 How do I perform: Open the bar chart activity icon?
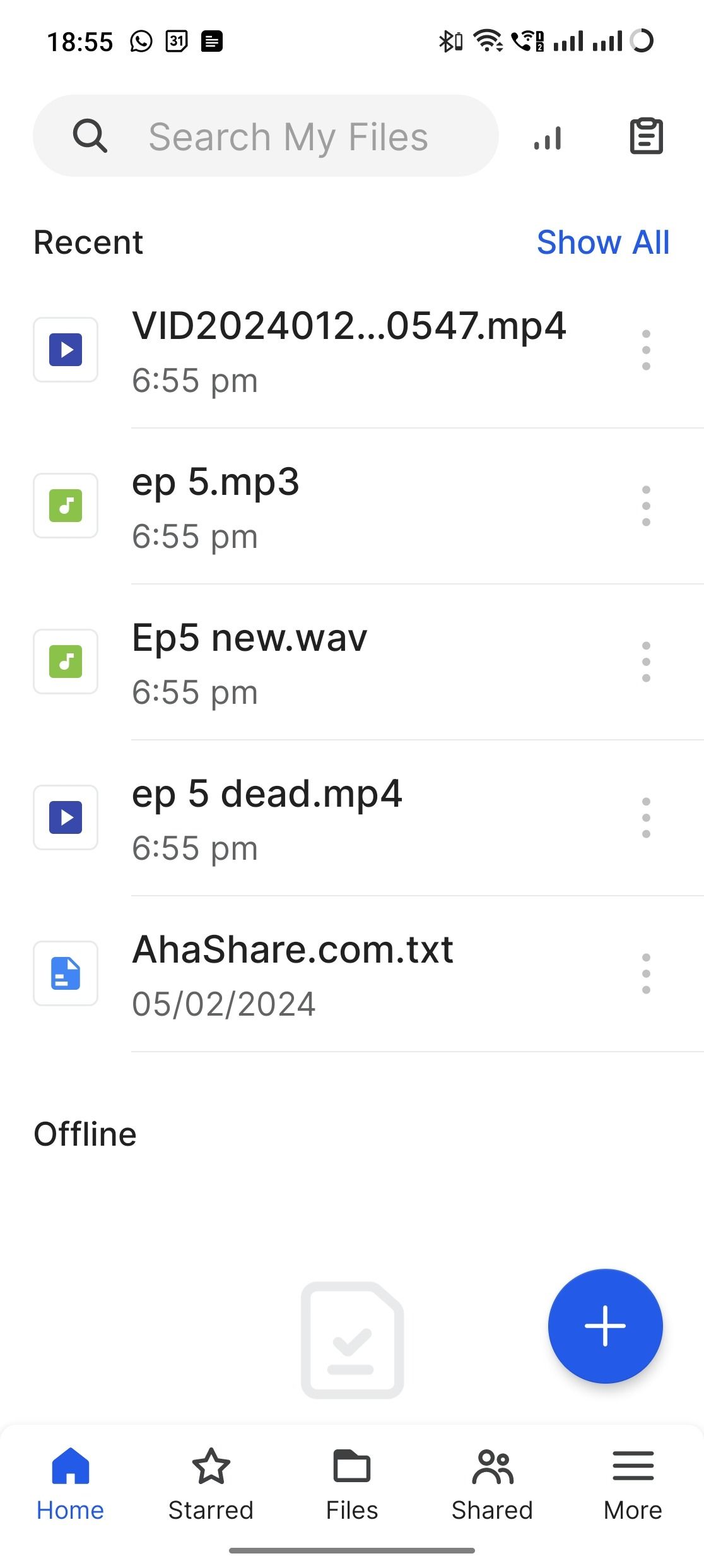point(548,137)
